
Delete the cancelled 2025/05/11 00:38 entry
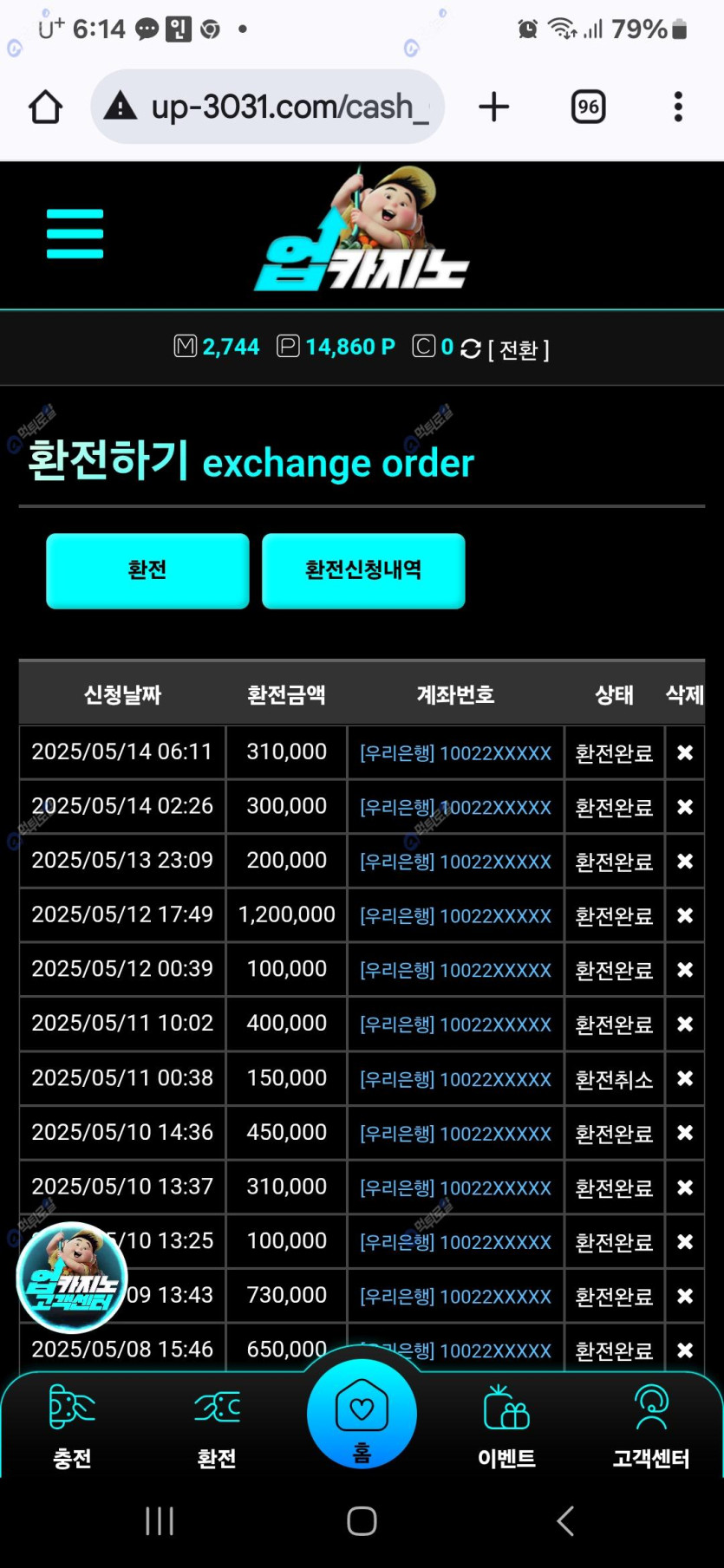[x=685, y=1079]
